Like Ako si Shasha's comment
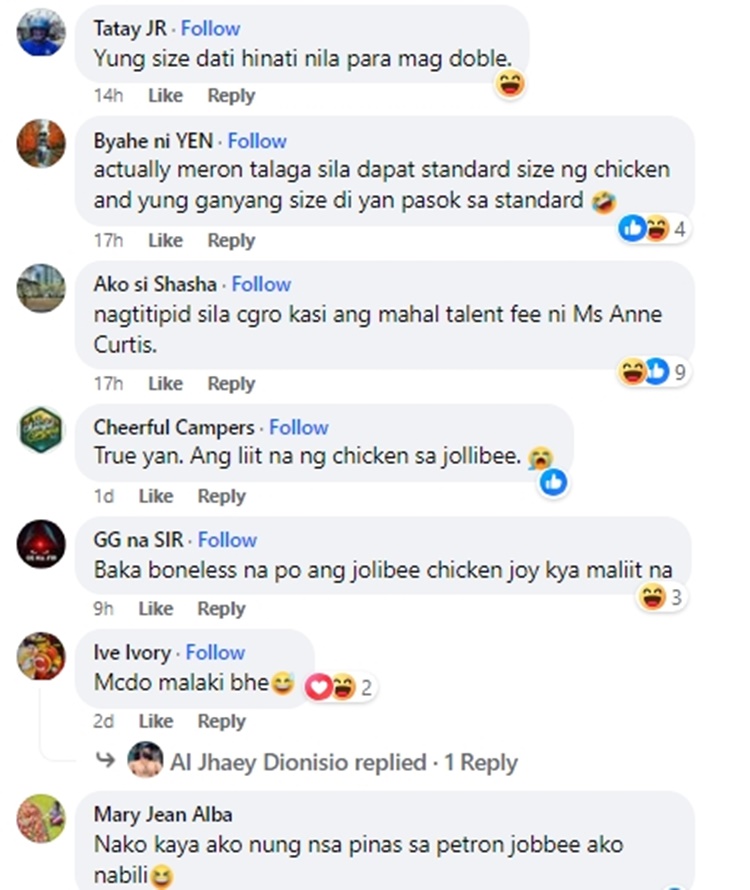 tap(165, 384)
